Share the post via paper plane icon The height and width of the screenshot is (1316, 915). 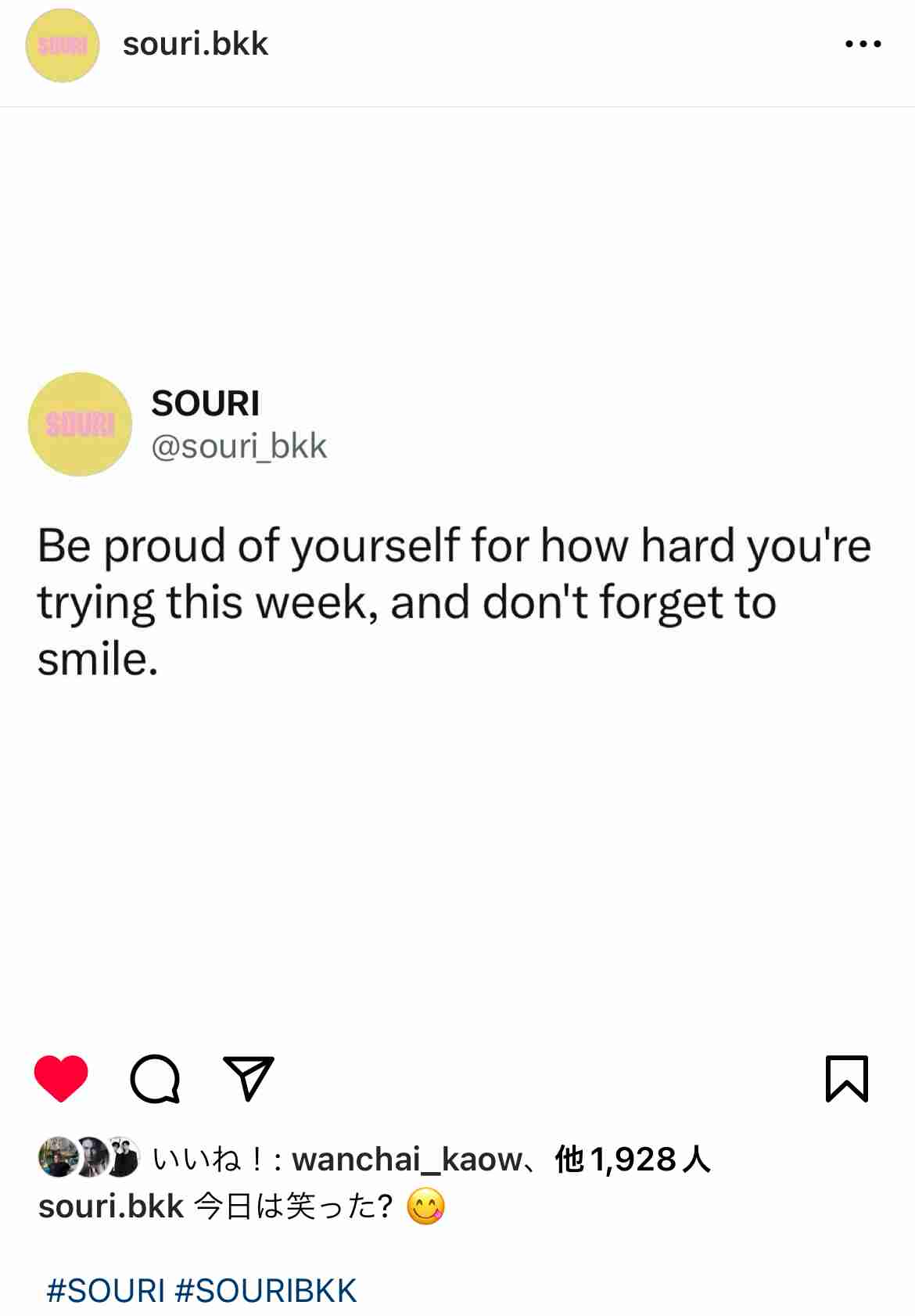(249, 1079)
